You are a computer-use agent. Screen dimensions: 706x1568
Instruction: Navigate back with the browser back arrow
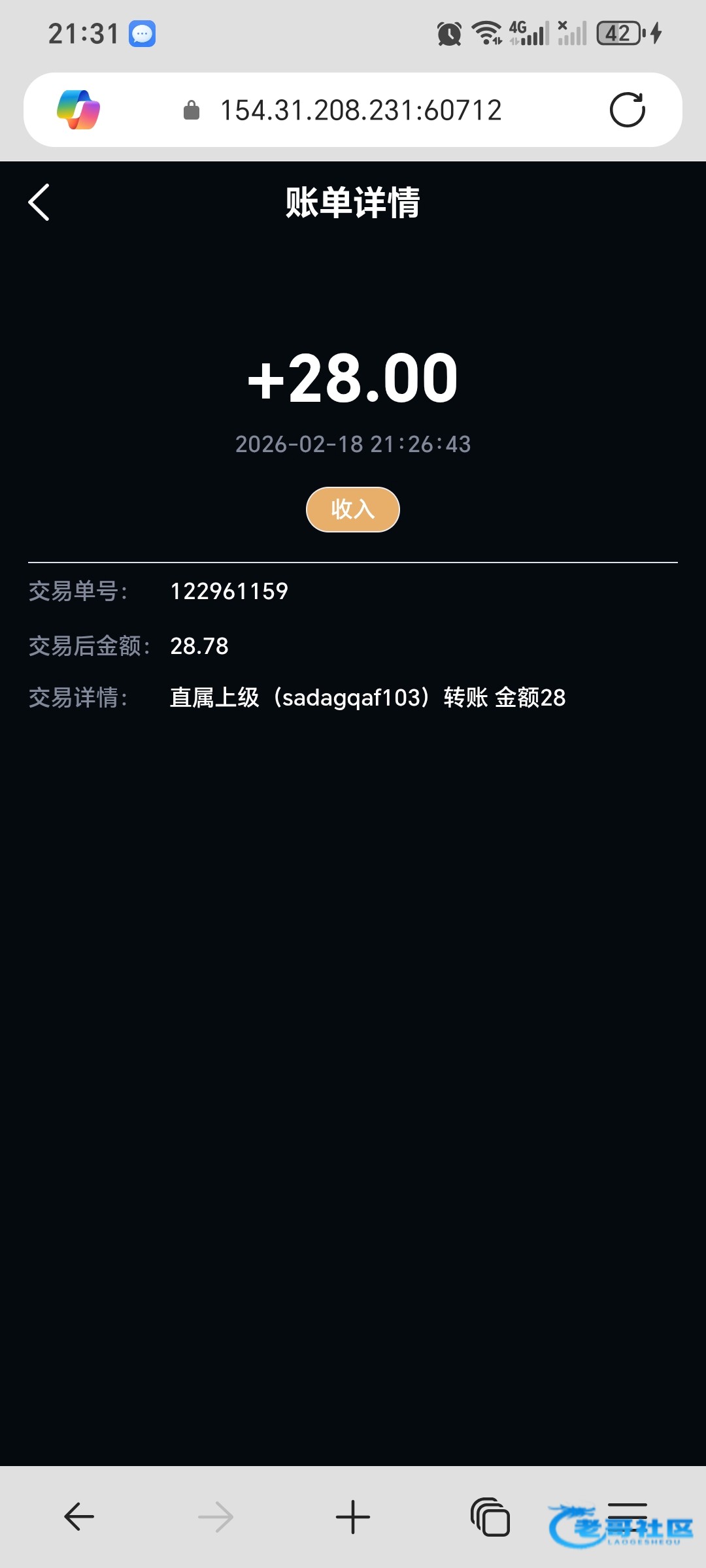(79, 1516)
